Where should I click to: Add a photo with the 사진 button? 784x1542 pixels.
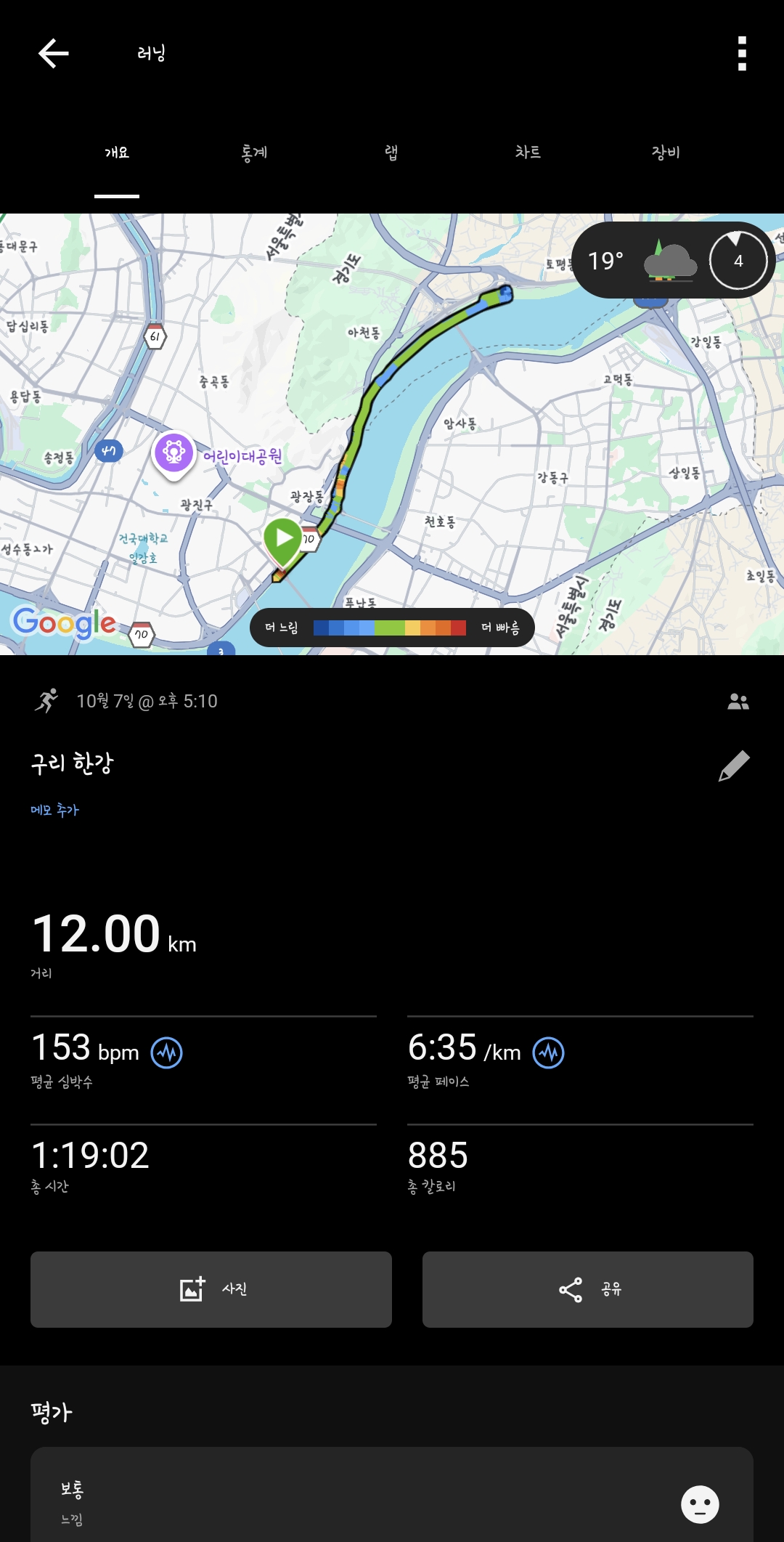tap(211, 1289)
